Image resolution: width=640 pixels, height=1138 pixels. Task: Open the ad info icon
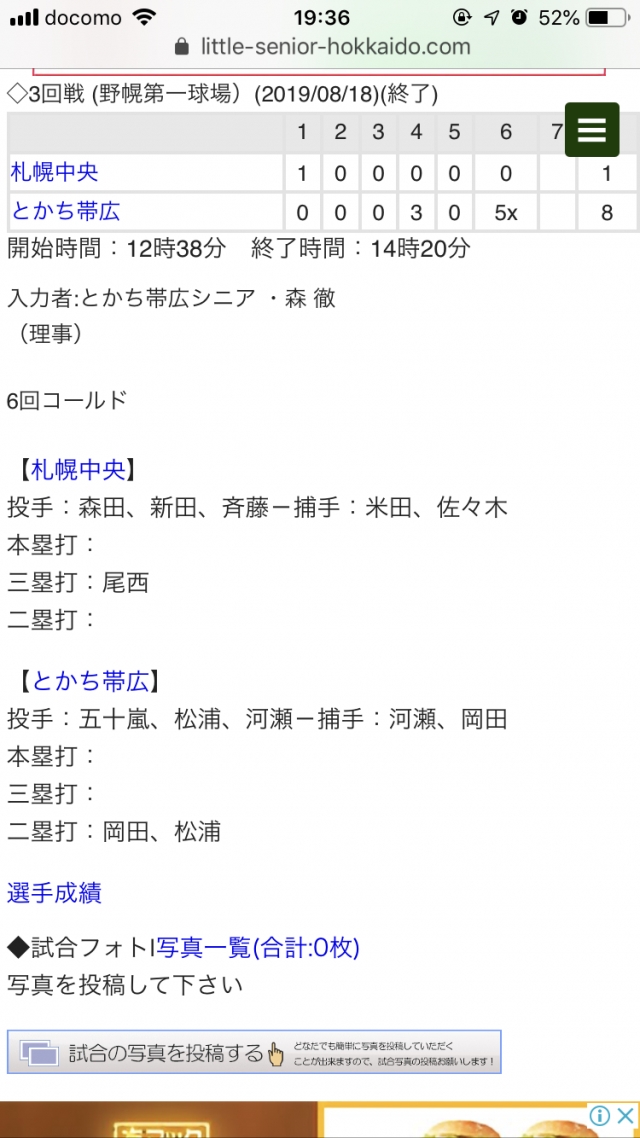click(599, 1116)
